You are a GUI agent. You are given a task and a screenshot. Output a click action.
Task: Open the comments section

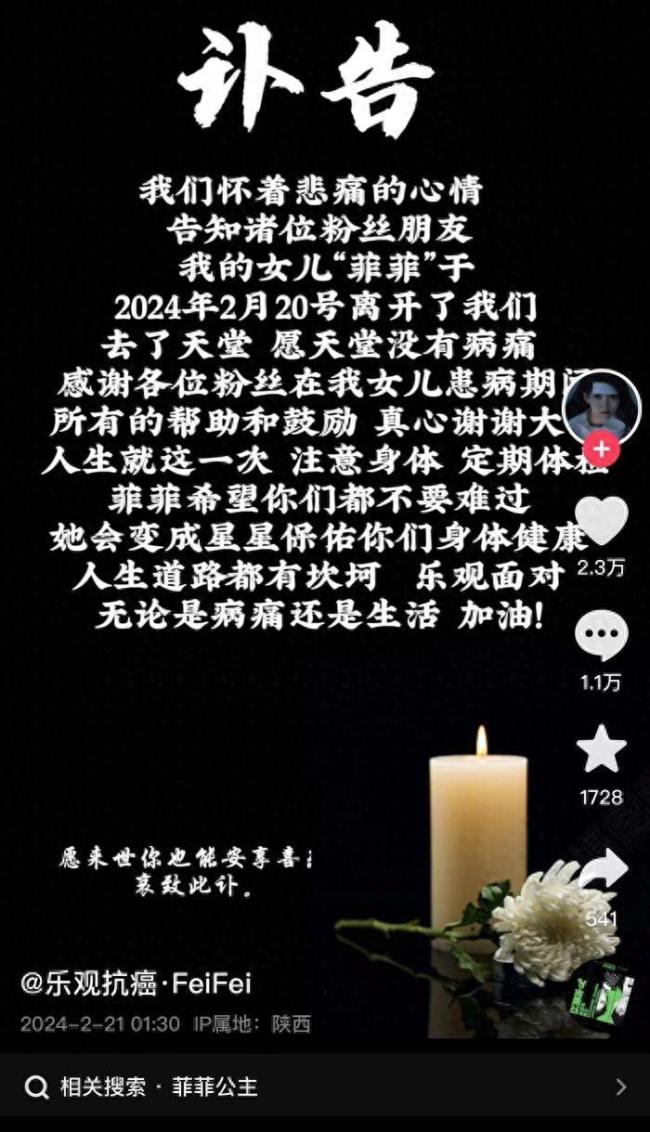[601, 636]
